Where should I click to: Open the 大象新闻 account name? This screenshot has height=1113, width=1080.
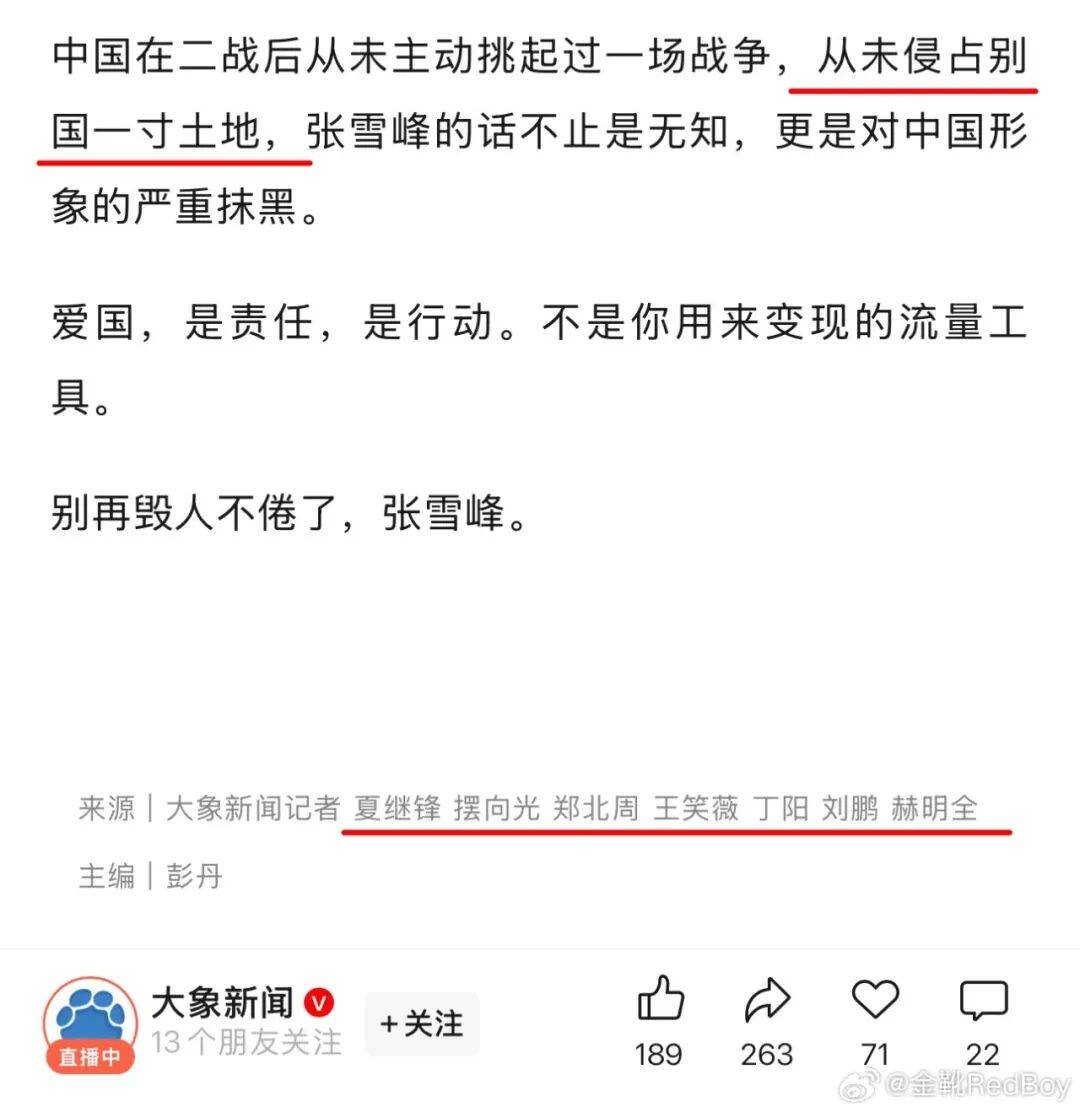[222, 1002]
